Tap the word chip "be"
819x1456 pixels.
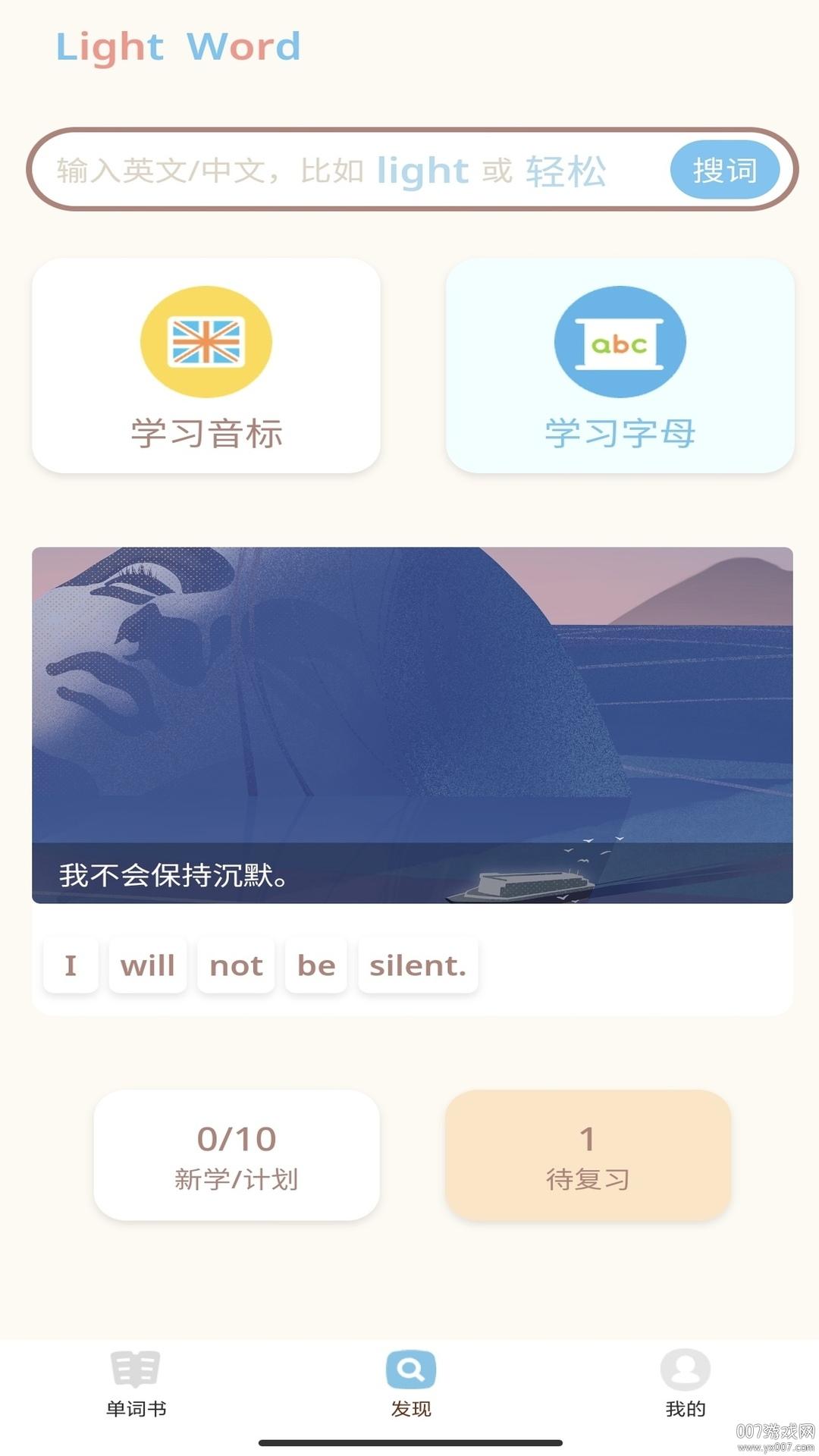click(315, 965)
